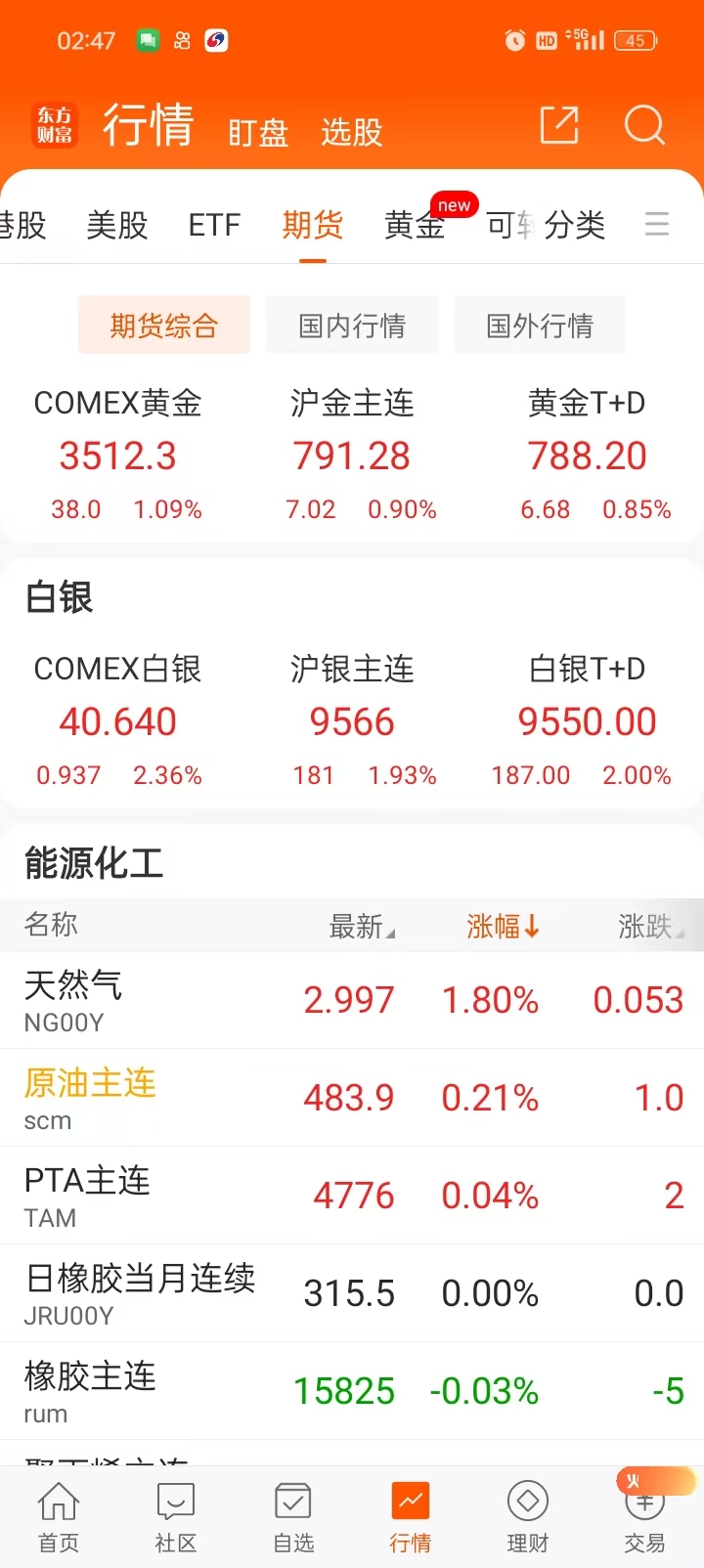Open the 天然气 NG00Y row

[352, 1000]
